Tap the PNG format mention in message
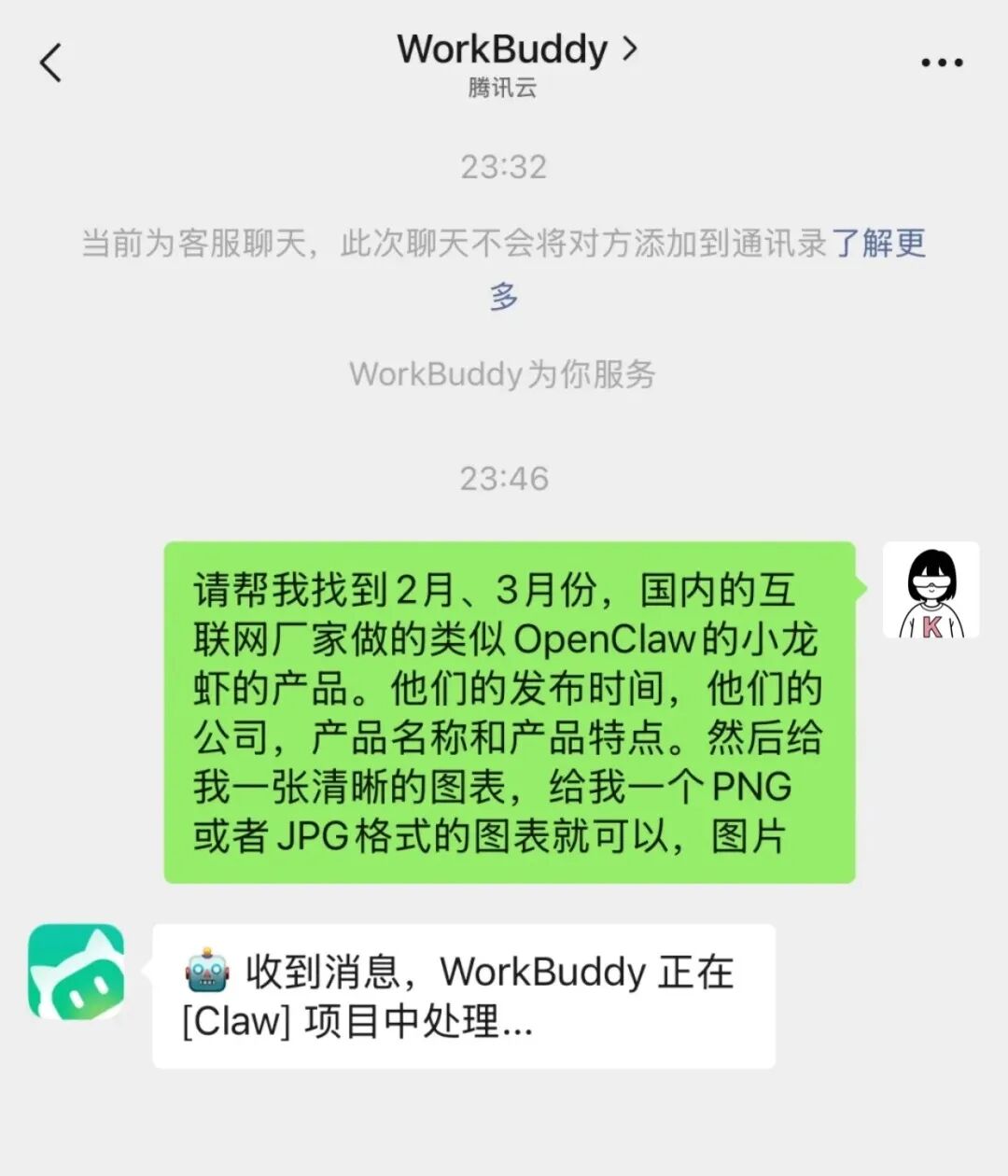 (x=751, y=789)
